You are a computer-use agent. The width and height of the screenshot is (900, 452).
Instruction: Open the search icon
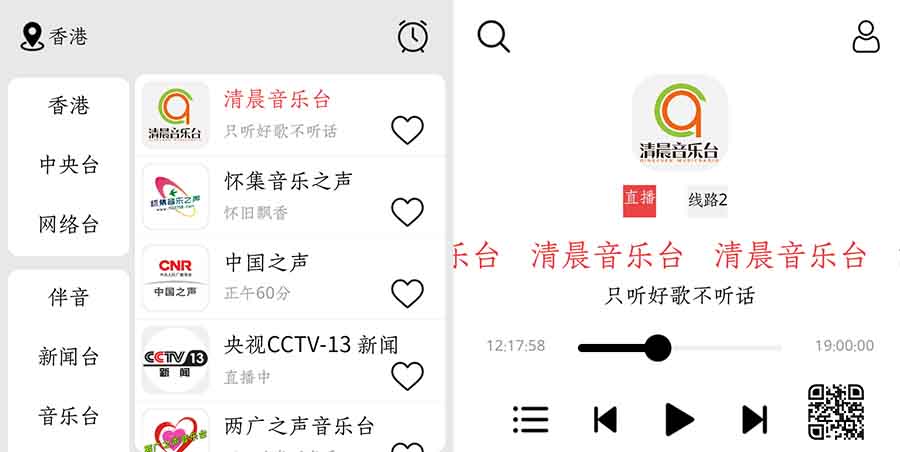pyautogui.click(x=493, y=37)
